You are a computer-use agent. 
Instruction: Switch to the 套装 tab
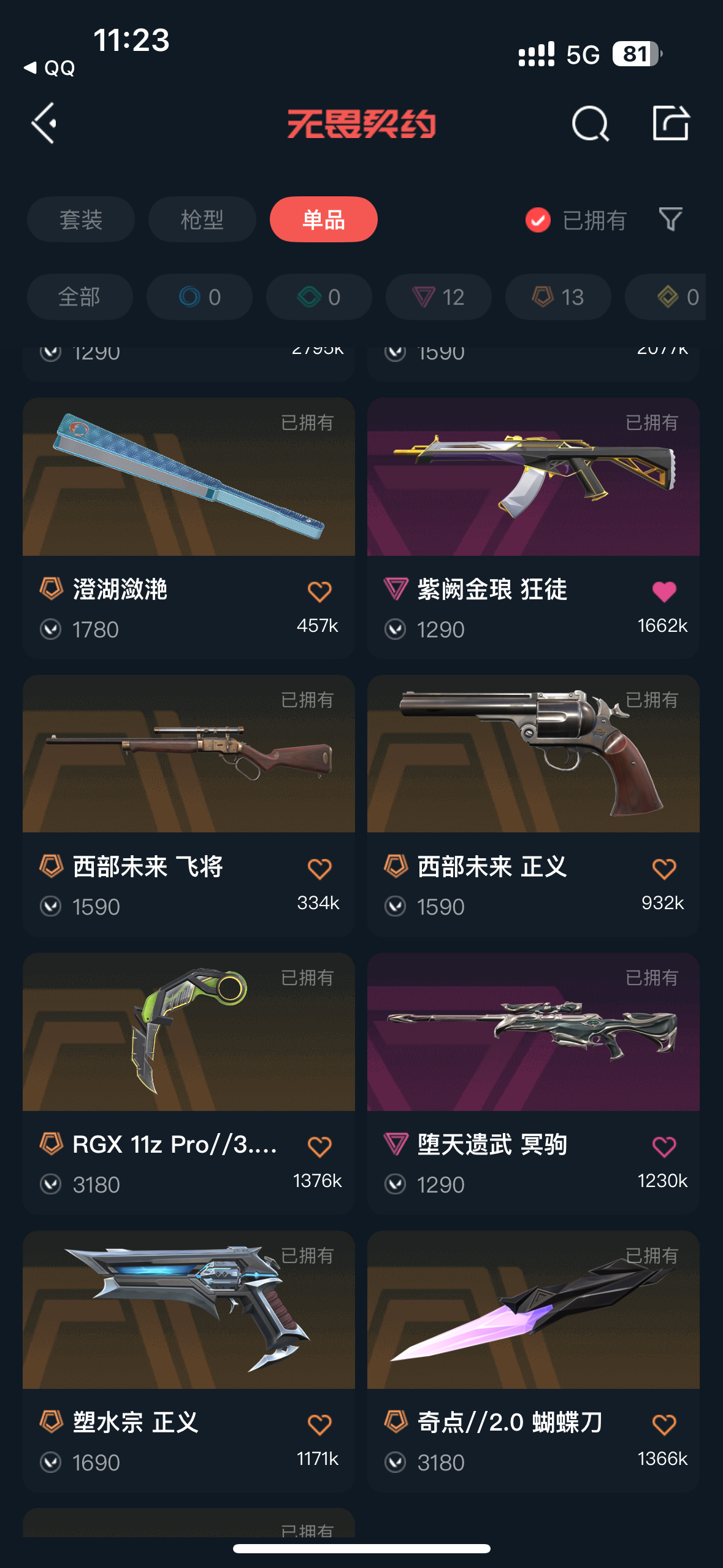(x=80, y=220)
